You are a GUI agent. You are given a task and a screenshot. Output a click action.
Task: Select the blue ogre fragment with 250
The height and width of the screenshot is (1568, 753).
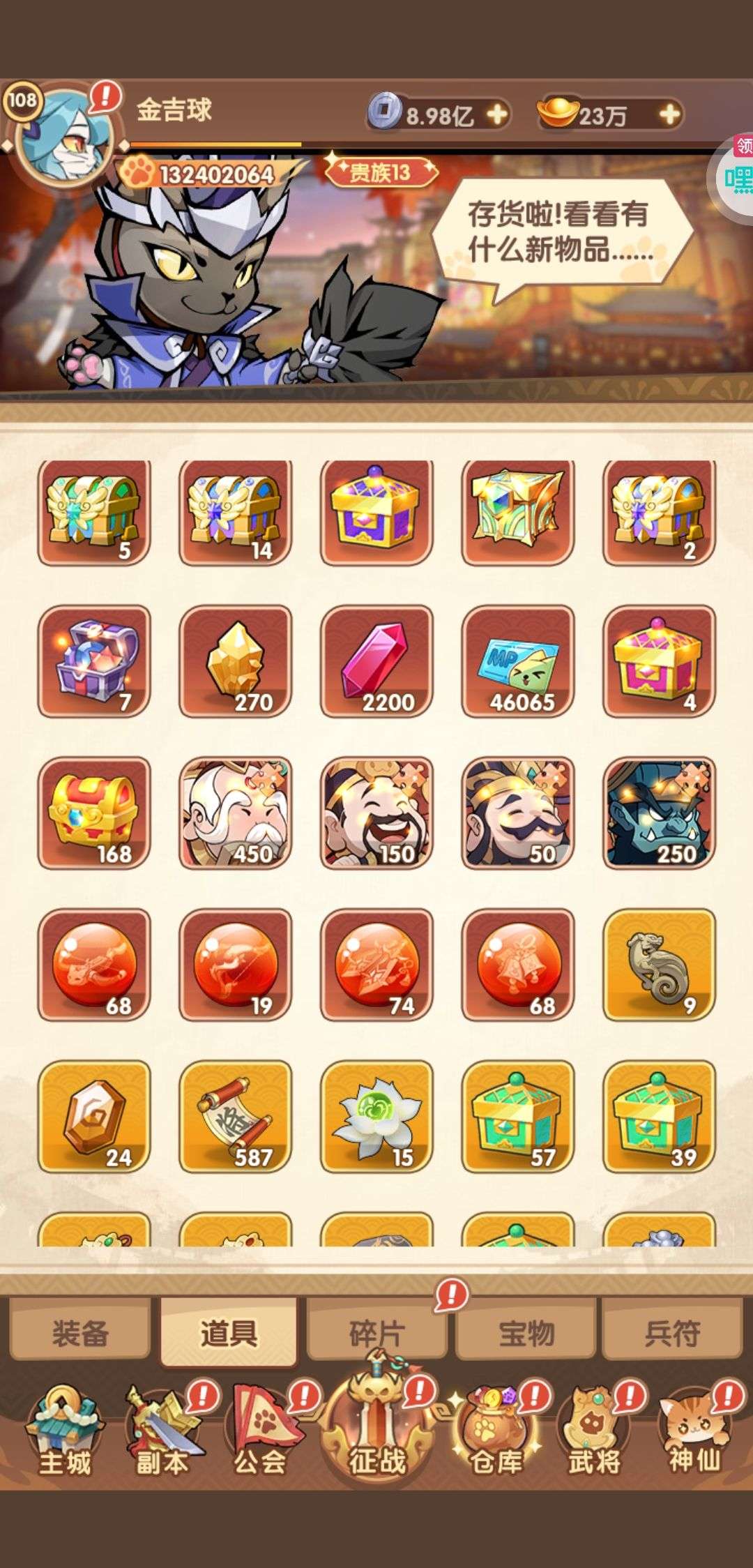coord(659,813)
